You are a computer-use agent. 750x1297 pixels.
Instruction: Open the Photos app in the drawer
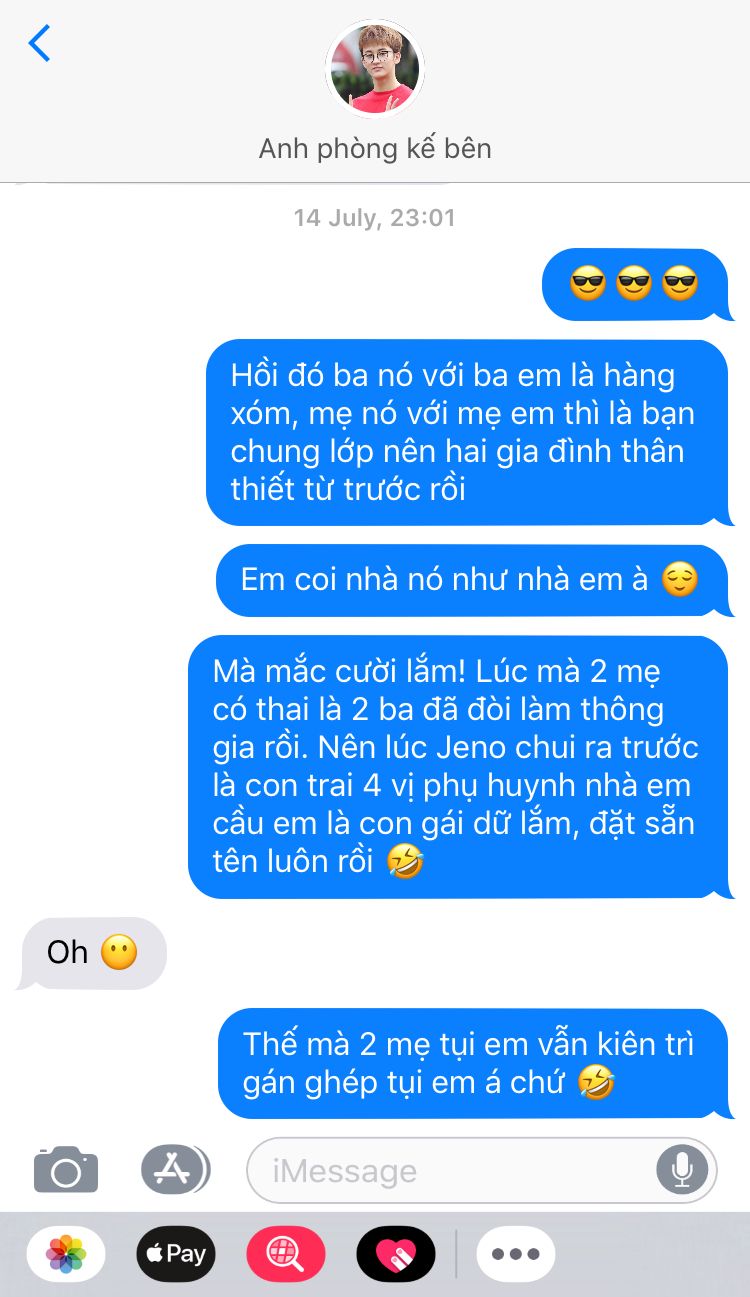click(x=66, y=1254)
